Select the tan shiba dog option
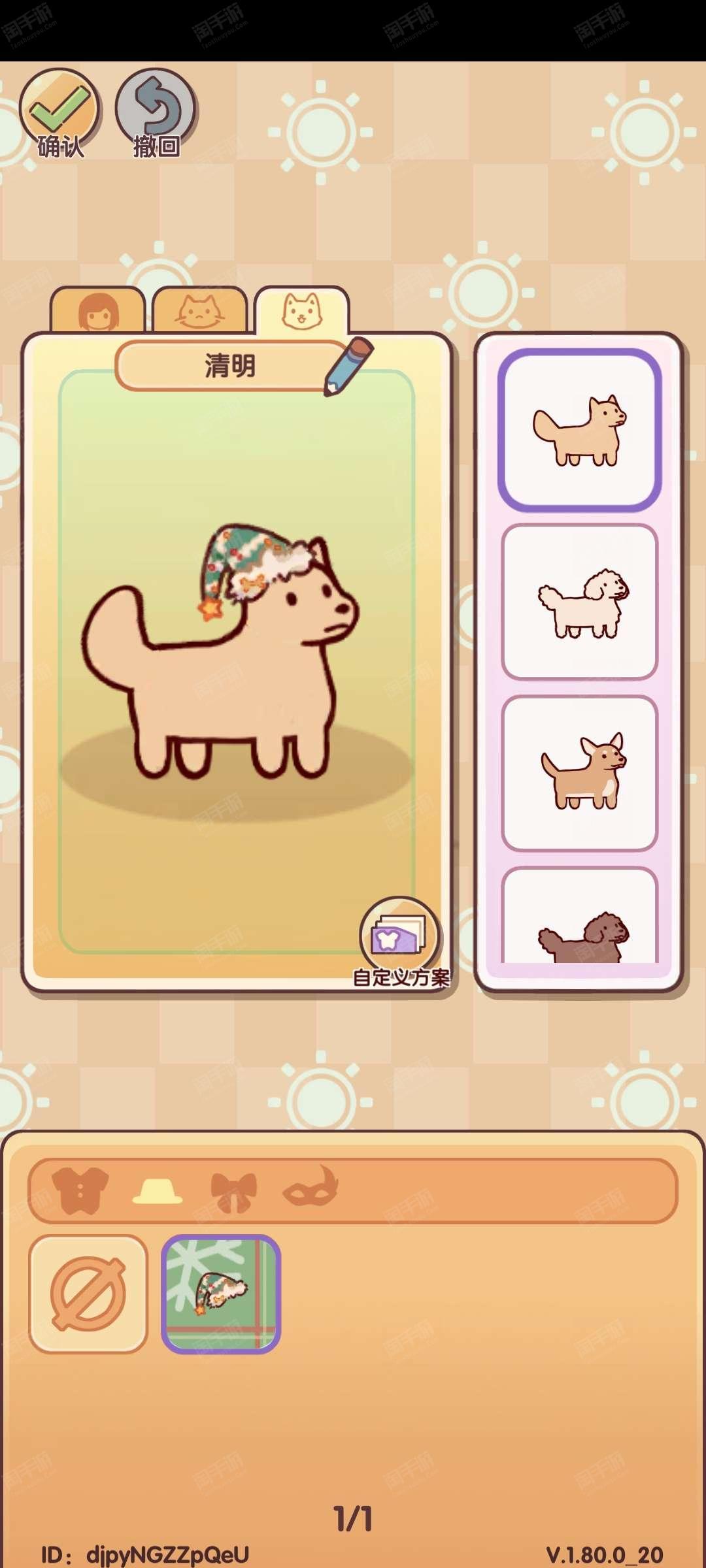The height and width of the screenshot is (1568, 706). tap(580, 430)
